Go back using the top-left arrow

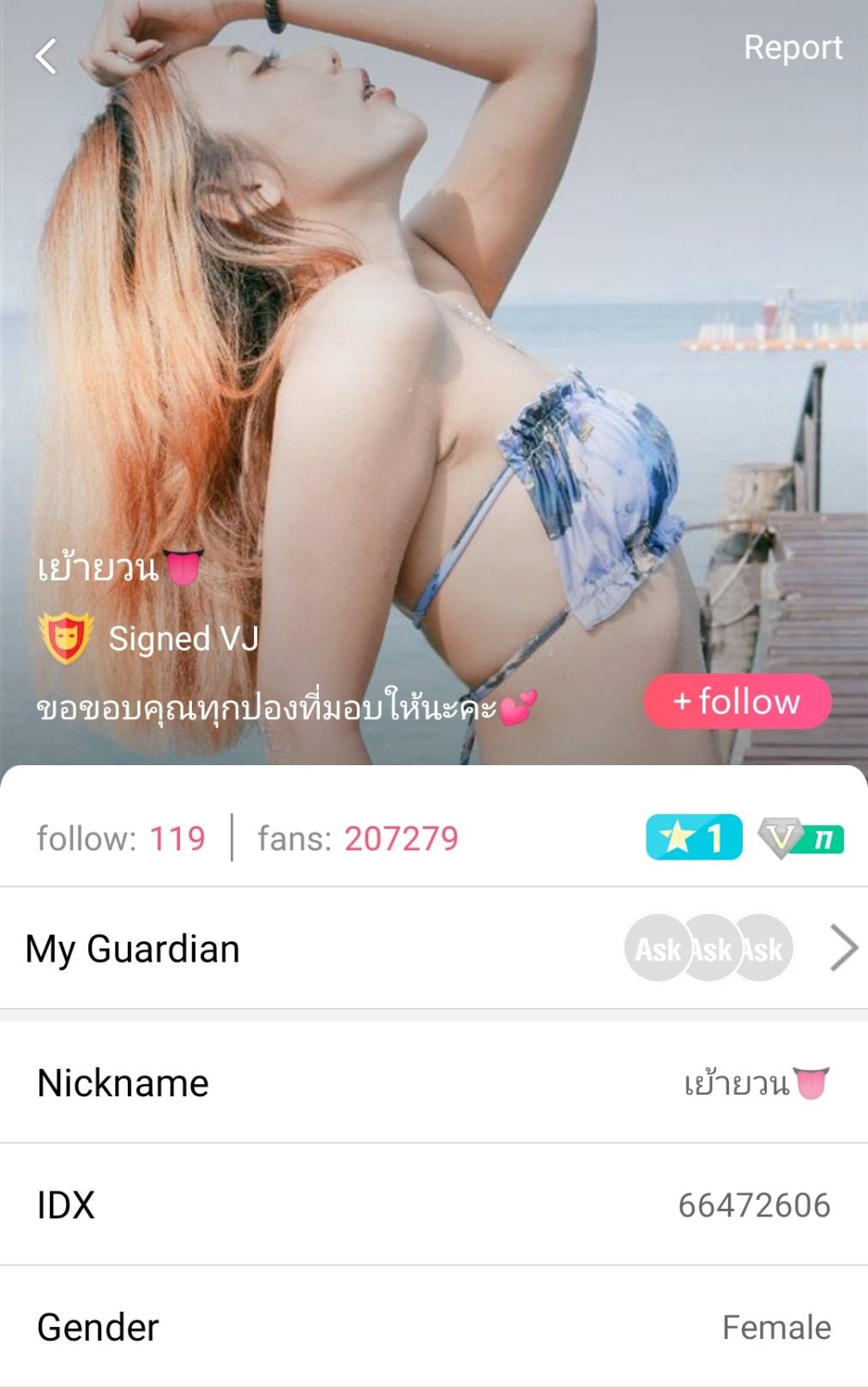[46, 57]
